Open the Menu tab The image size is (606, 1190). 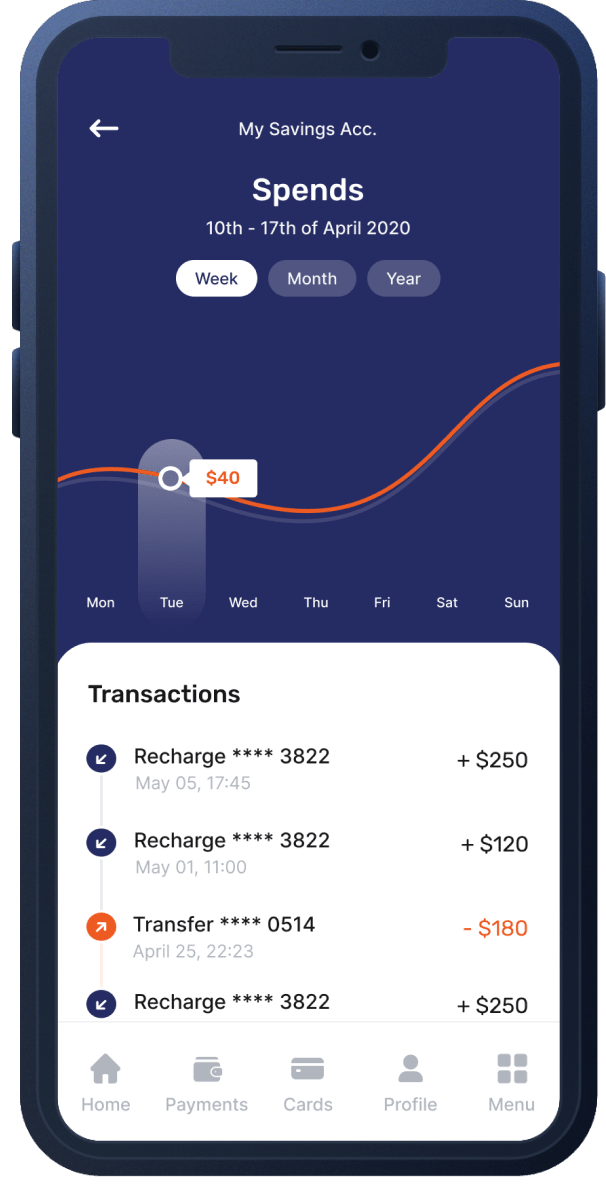[x=511, y=1083]
